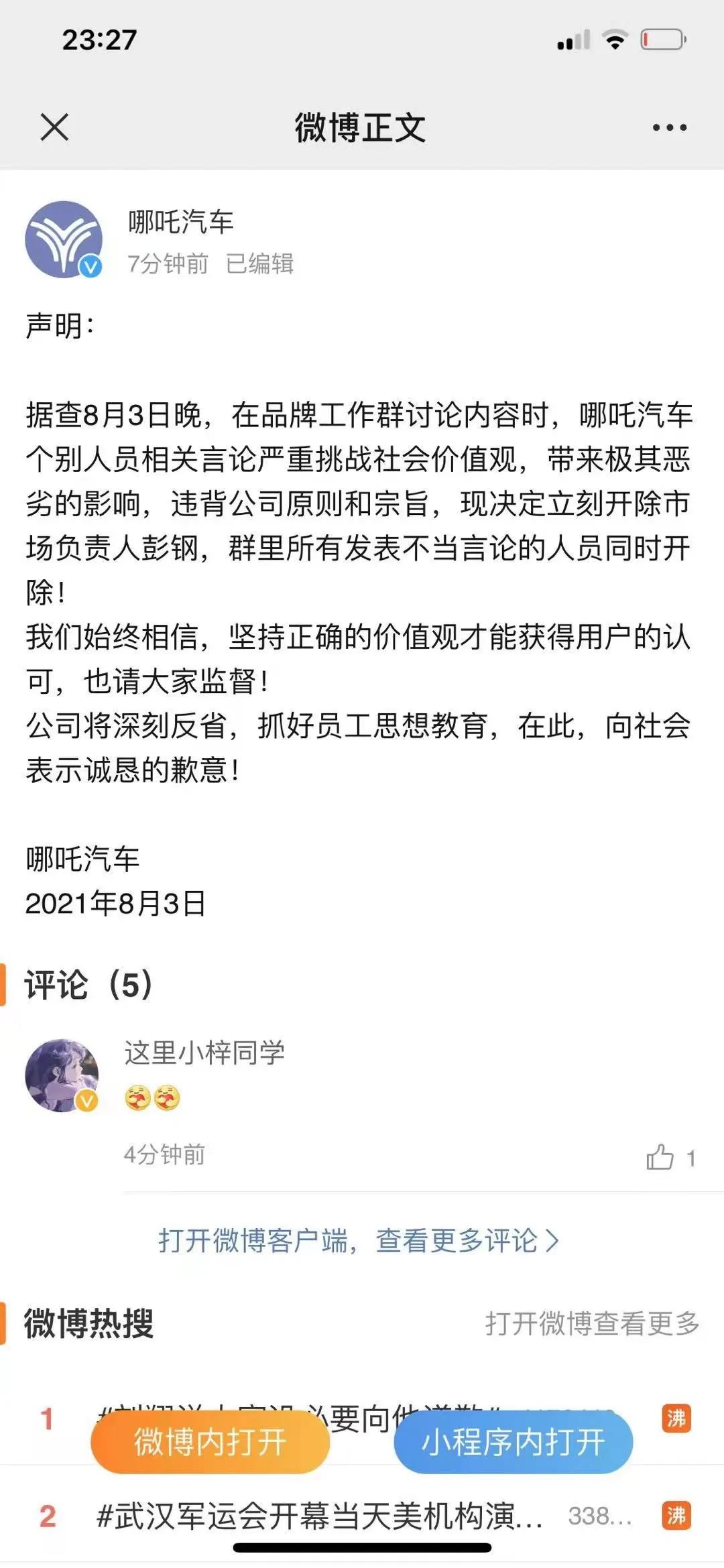
Task: Open 哪吒汽车 profile avatar
Action: (x=64, y=239)
